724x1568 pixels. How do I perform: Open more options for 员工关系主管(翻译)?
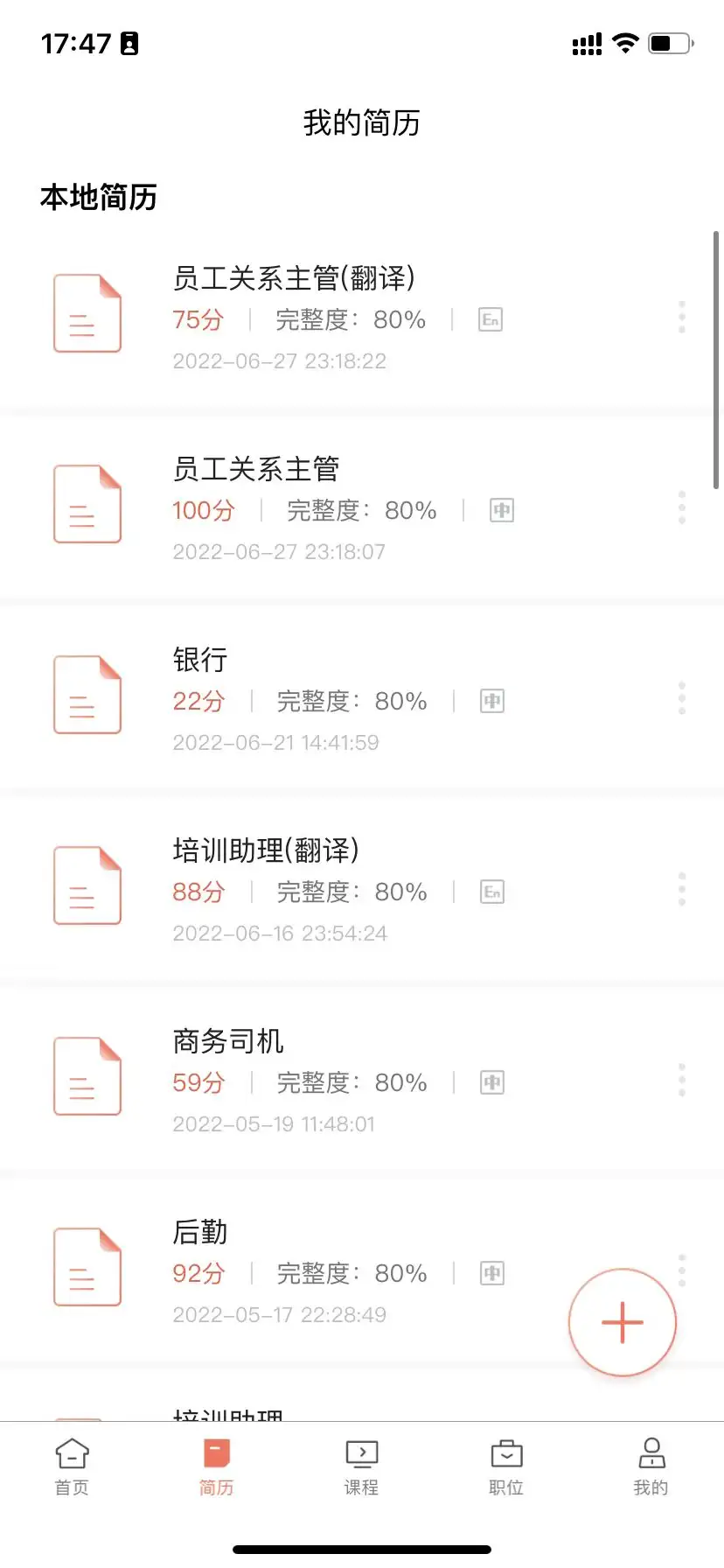coord(682,317)
